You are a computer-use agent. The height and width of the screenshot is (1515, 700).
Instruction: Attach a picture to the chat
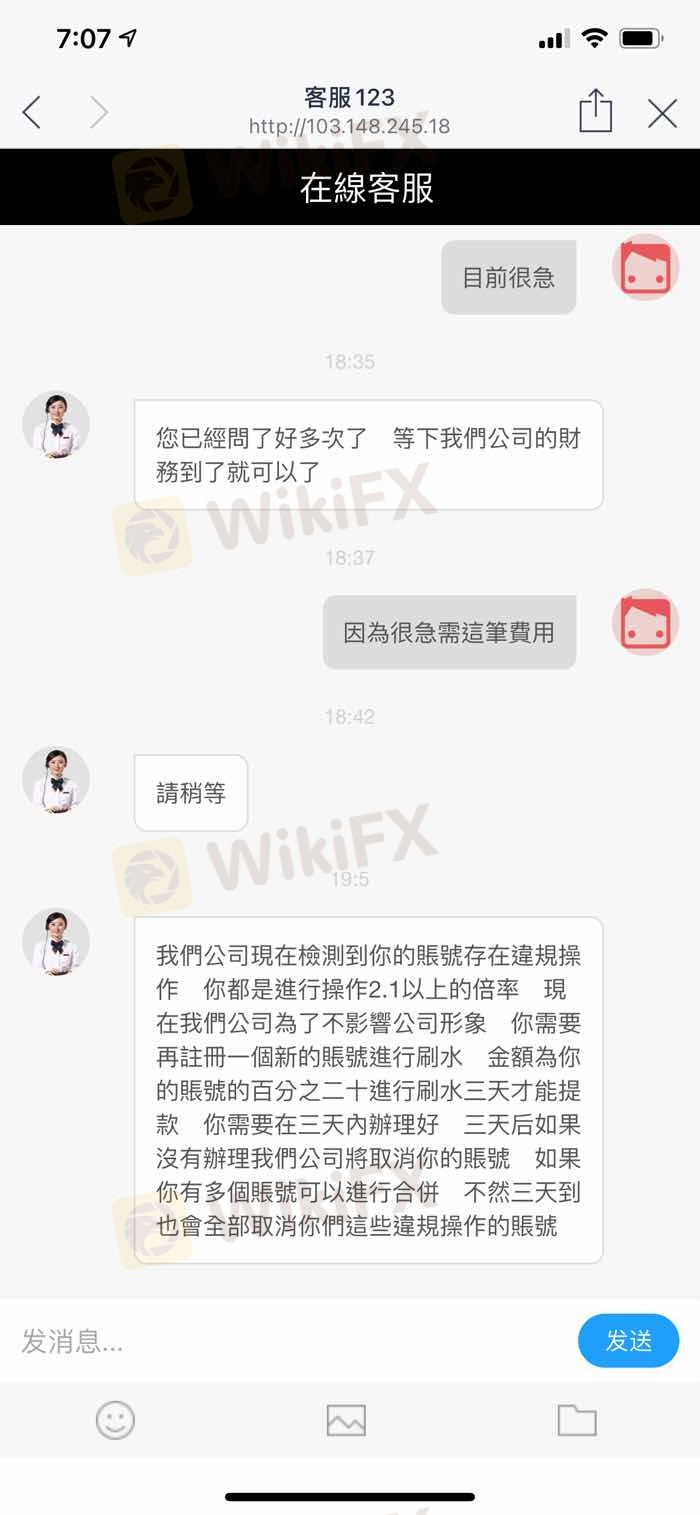tap(346, 1420)
